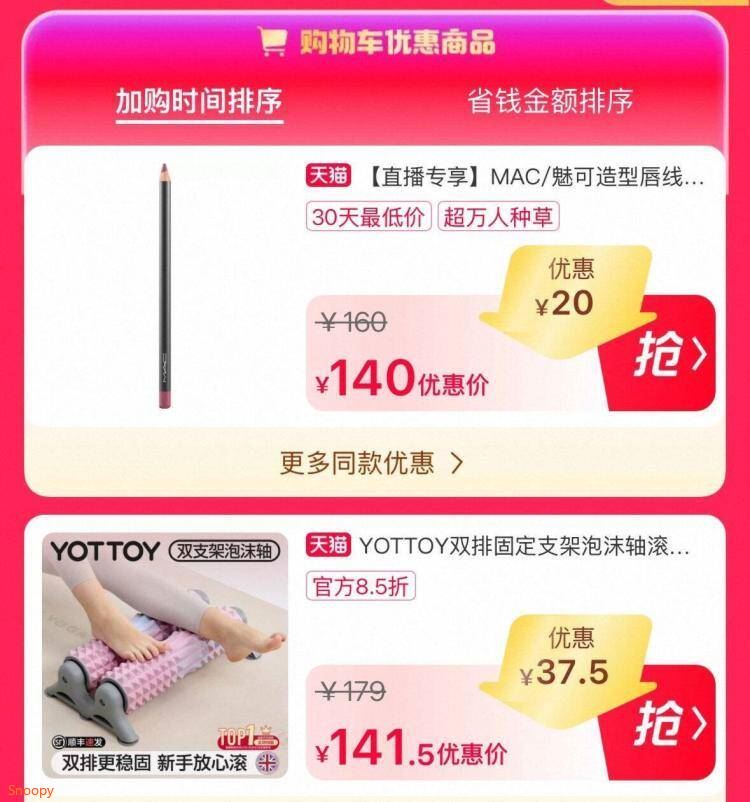
Task: Select the 加购时间排序 tab
Action: click(199, 101)
